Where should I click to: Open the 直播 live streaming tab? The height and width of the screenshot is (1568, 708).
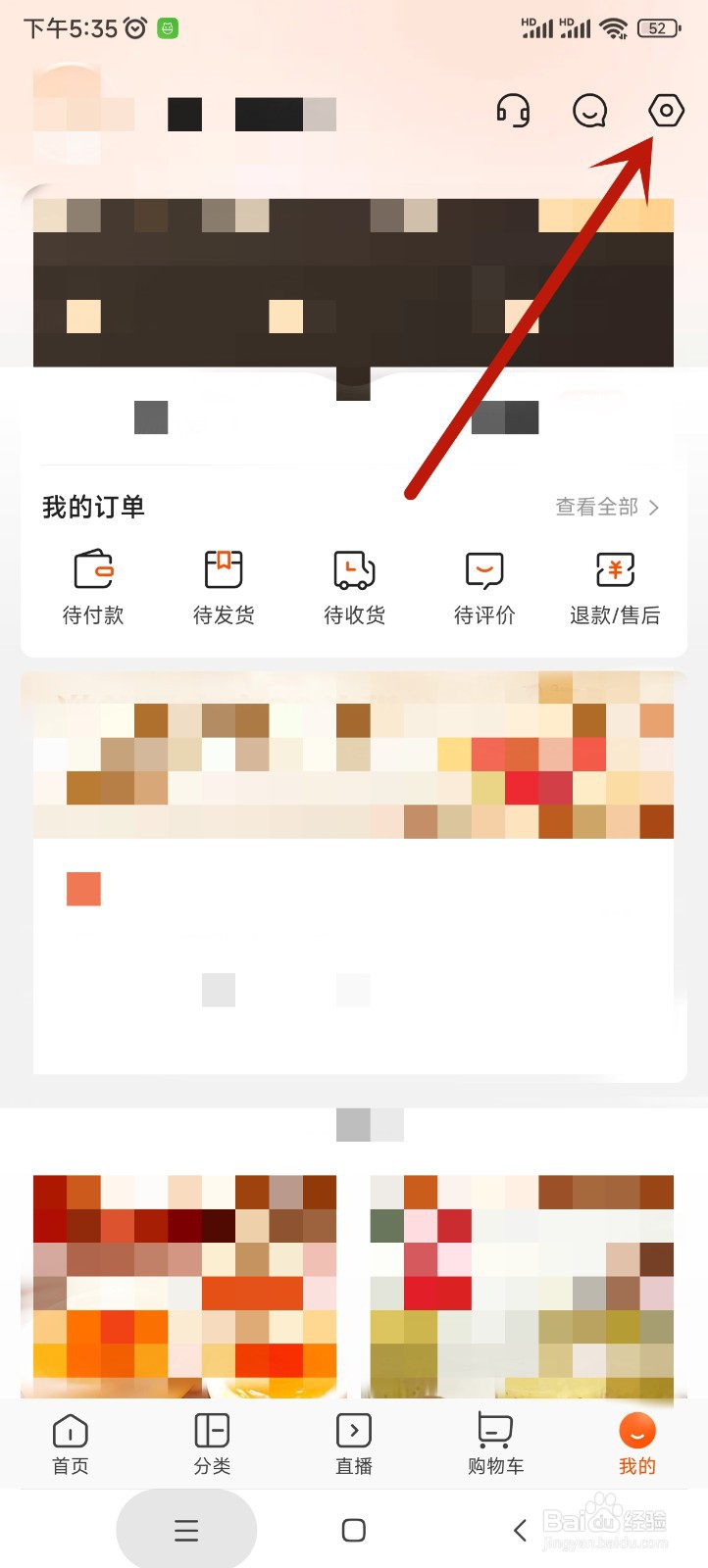[x=353, y=1443]
